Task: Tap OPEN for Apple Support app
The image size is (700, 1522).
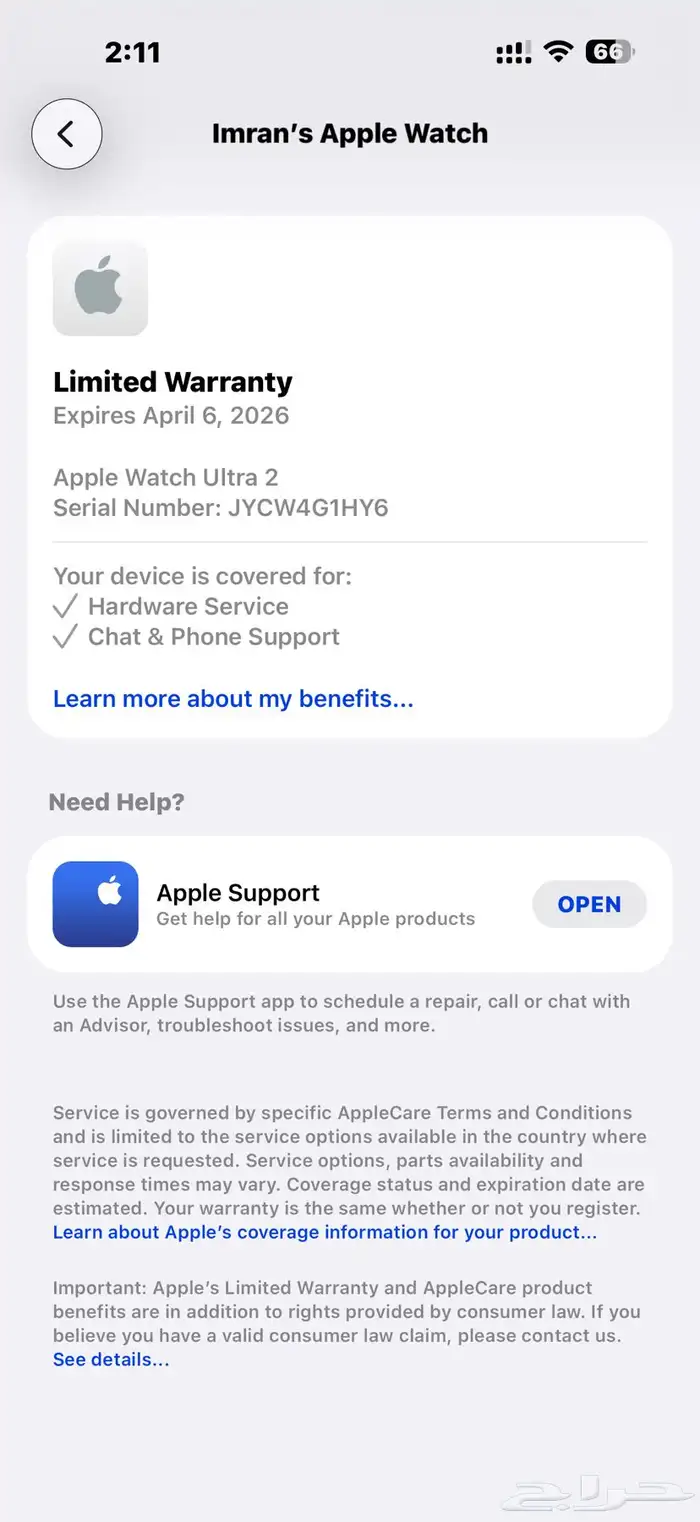Action: pos(589,904)
